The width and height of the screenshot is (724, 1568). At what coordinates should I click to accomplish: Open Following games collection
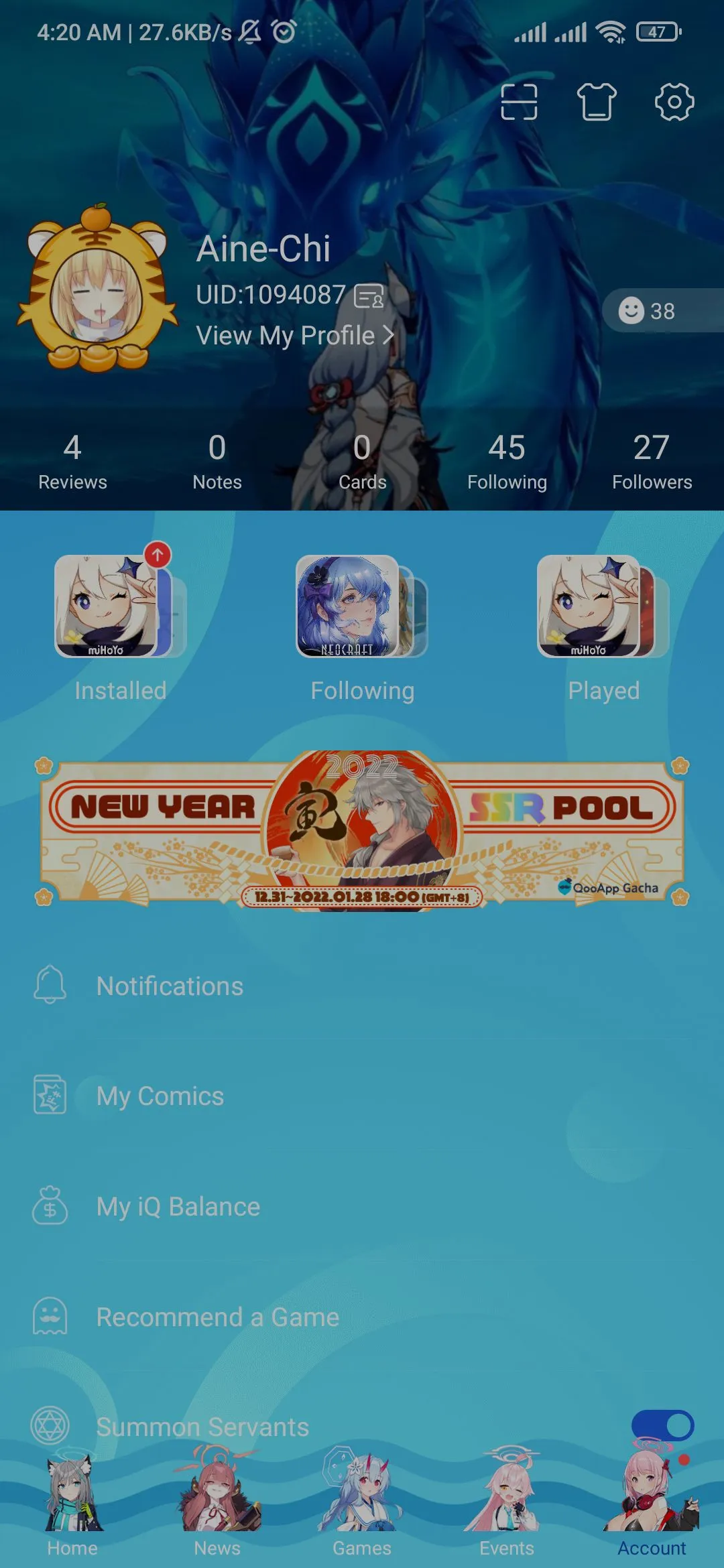pos(362,627)
